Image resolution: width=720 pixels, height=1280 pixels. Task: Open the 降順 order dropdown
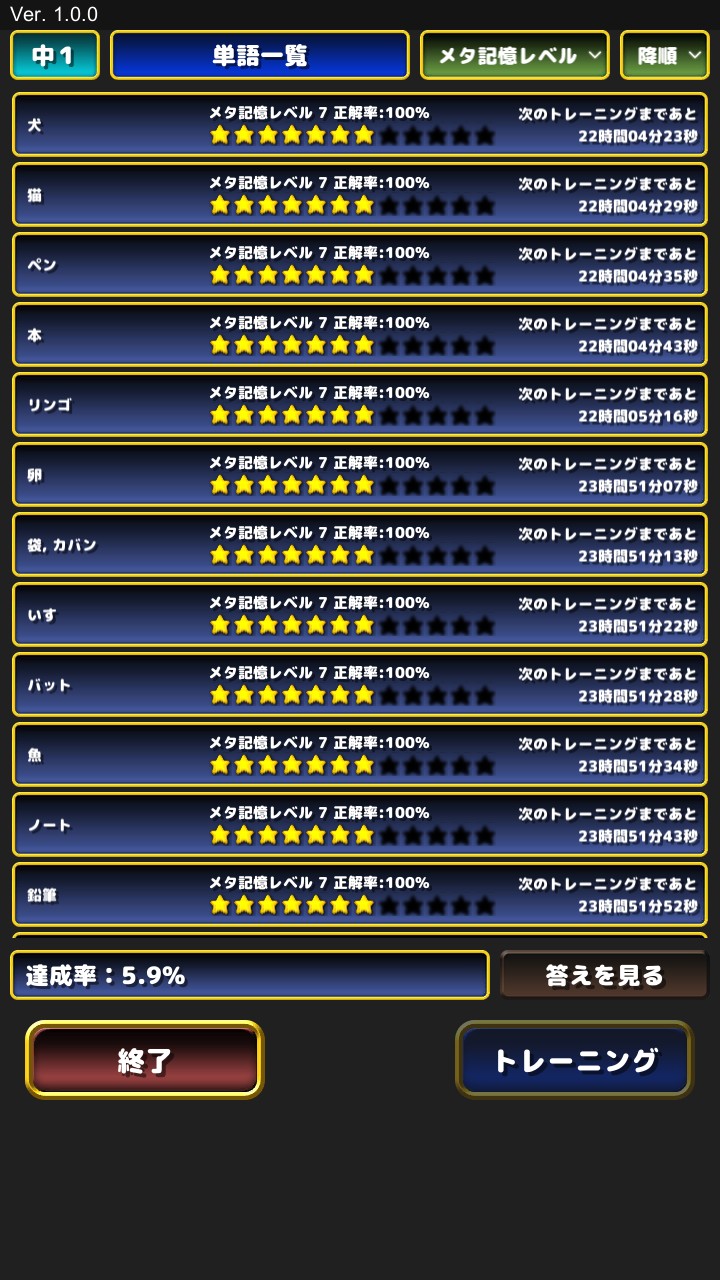point(664,55)
